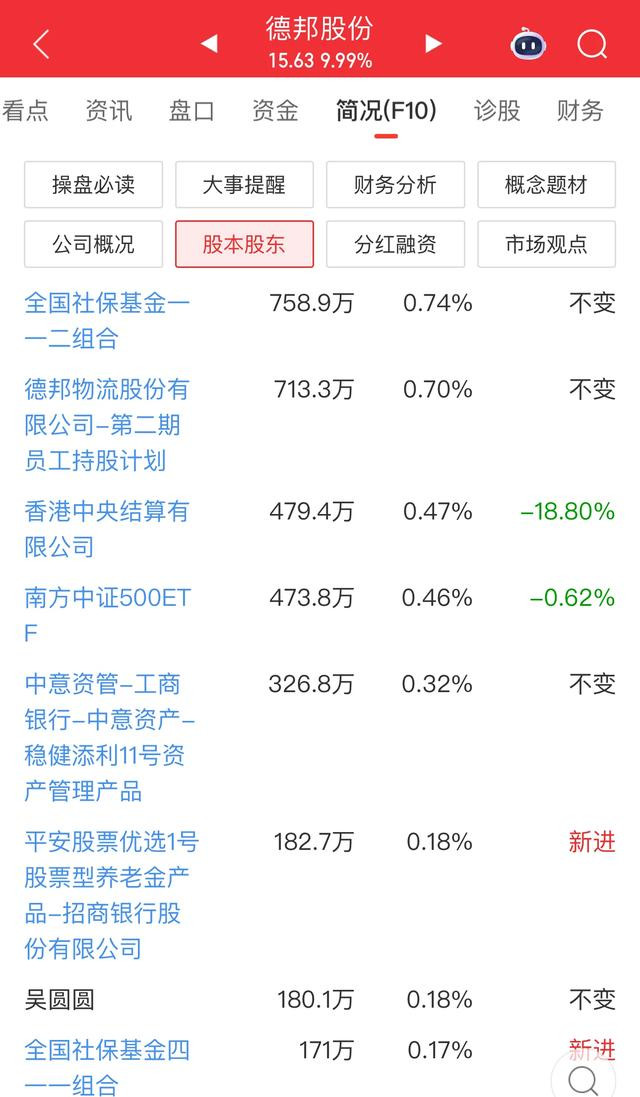
Task: Open shareholder 南方中证500ETF
Action: 107,615
